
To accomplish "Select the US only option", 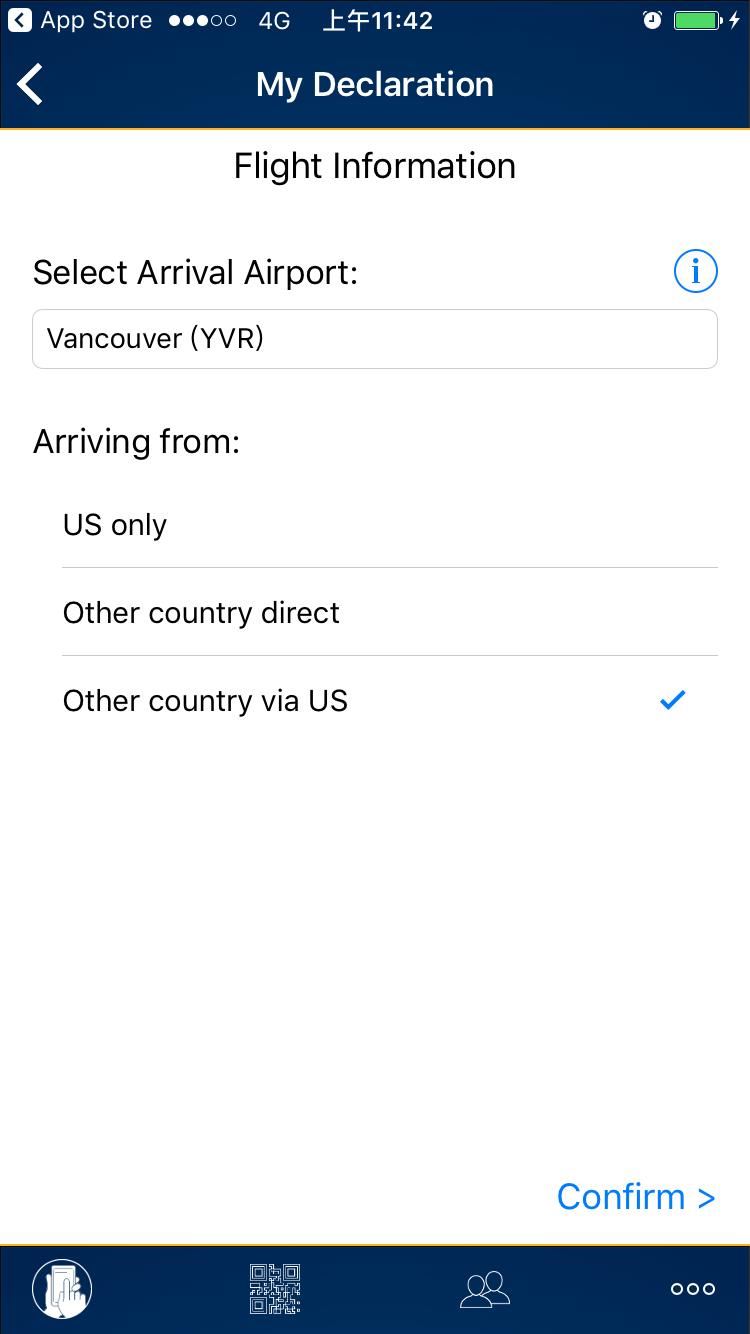I will tap(390, 525).
